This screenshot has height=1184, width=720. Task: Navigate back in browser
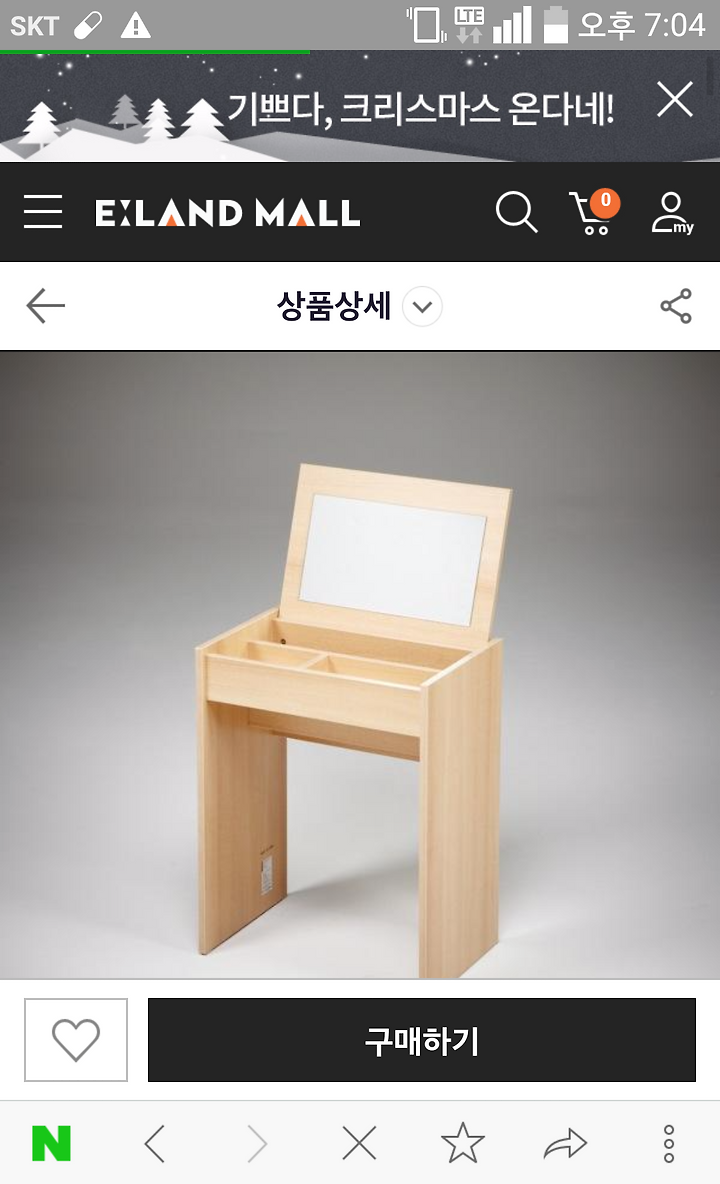tap(155, 1143)
